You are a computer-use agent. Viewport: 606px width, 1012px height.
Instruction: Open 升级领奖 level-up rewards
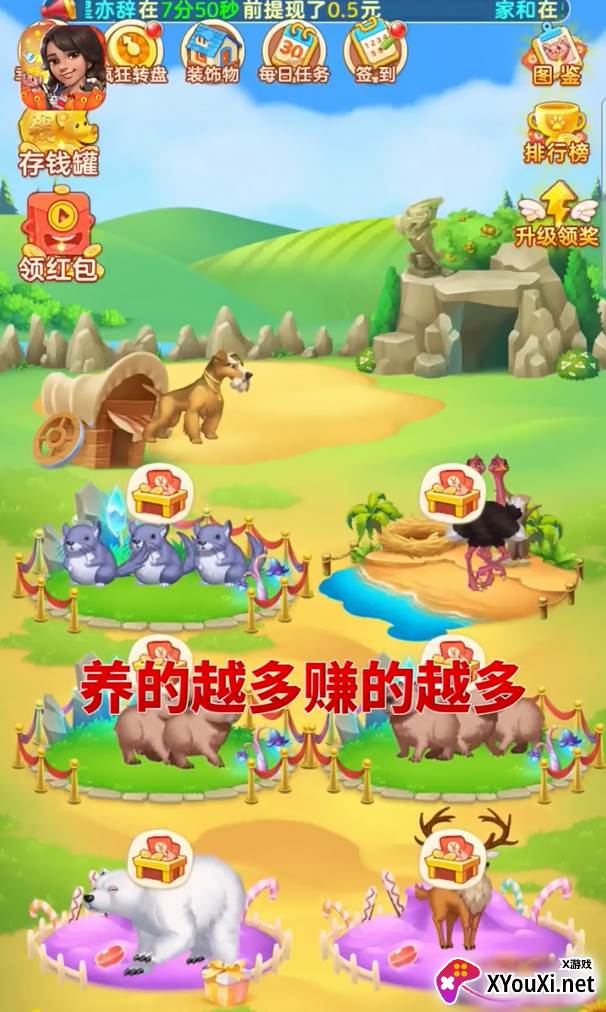tap(556, 214)
